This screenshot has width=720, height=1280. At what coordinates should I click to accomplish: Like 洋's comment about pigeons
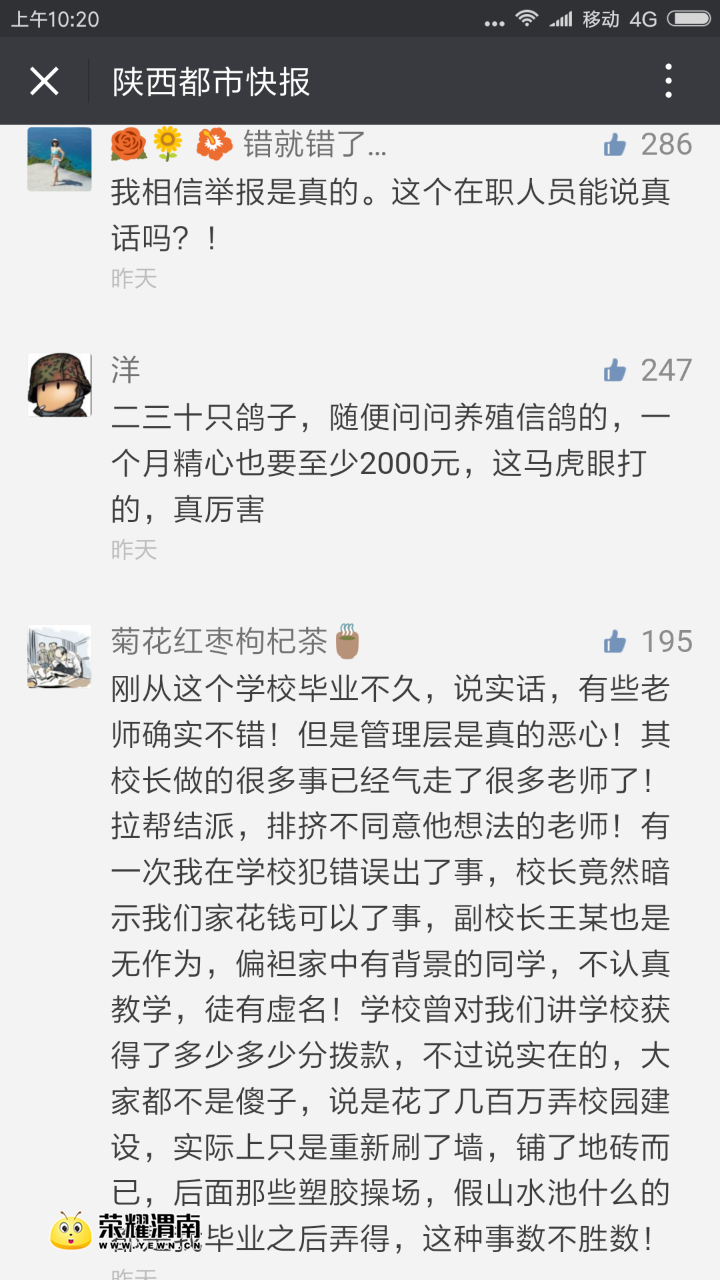click(x=615, y=371)
